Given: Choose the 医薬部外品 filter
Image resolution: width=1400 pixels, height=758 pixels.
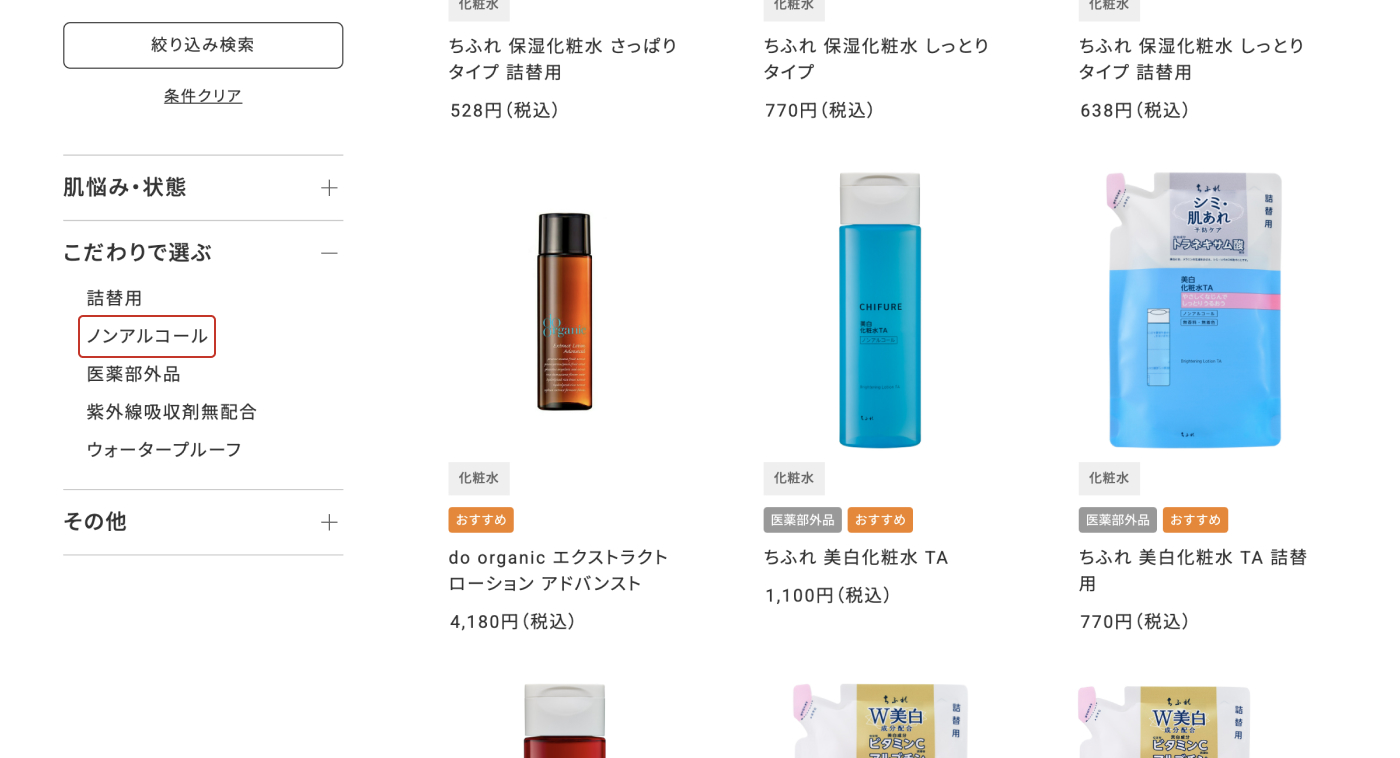Looking at the screenshot, I should [x=133, y=374].
